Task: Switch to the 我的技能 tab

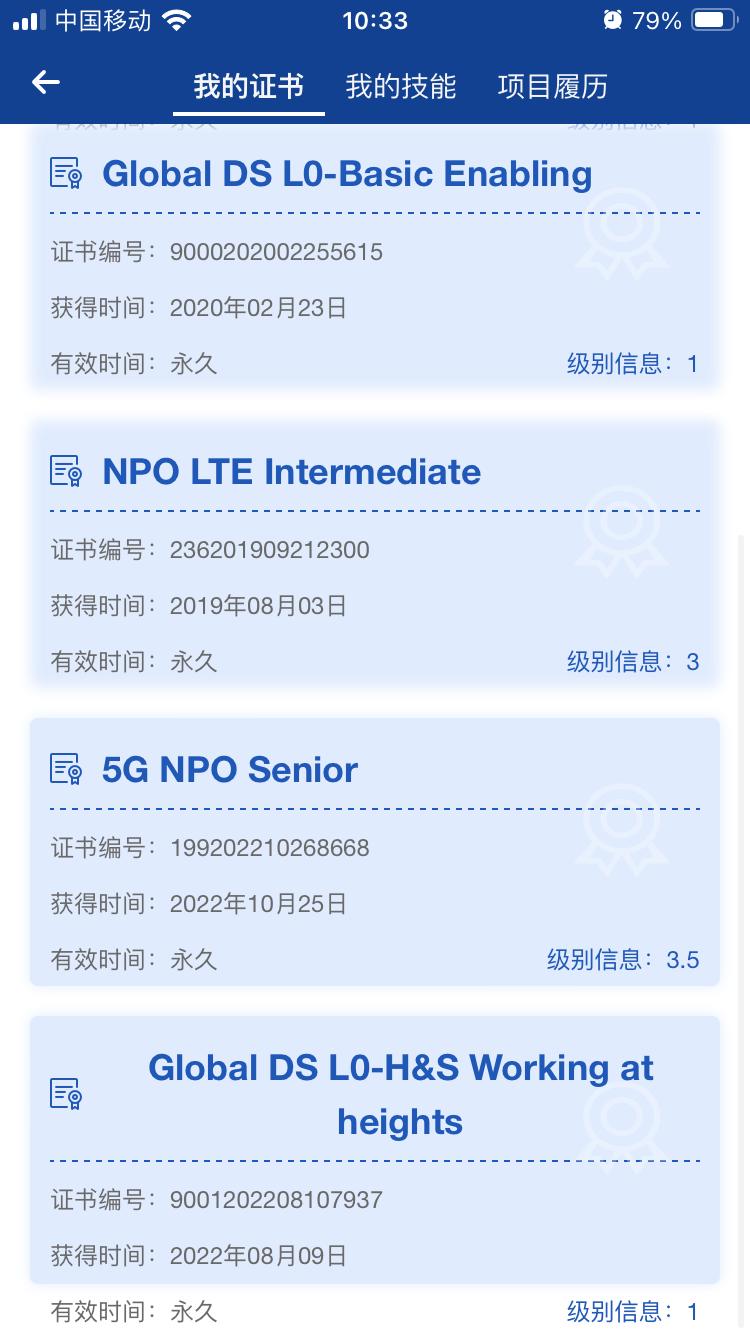Action: pyautogui.click(x=401, y=86)
